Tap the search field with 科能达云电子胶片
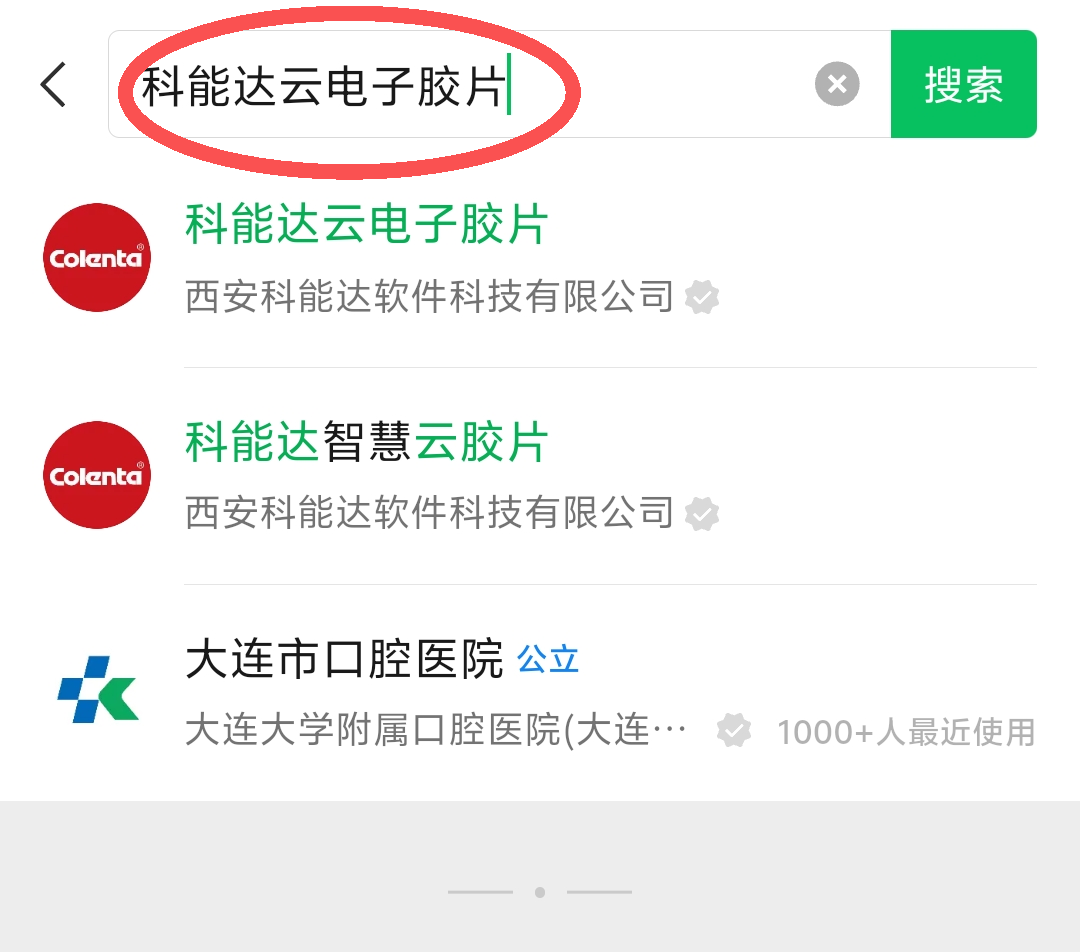The image size is (1080, 952). click(450, 85)
